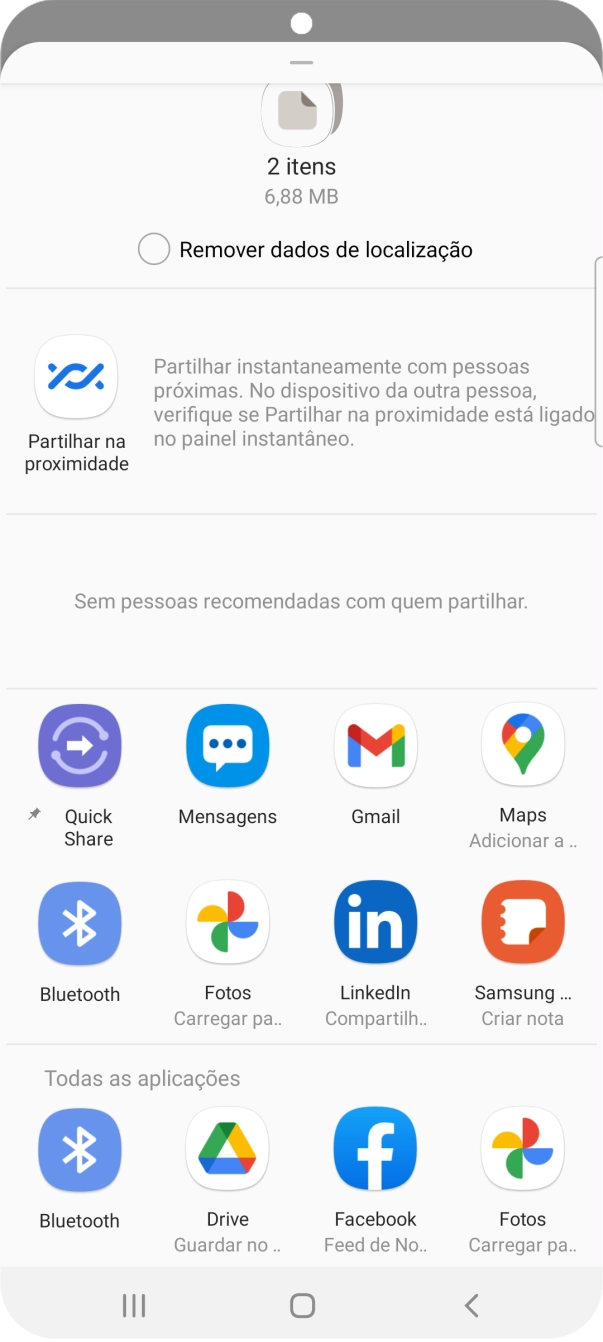603x1342 pixels.
Task: Go back with the navigation bar arrow
Action: tap(472, 1305)
